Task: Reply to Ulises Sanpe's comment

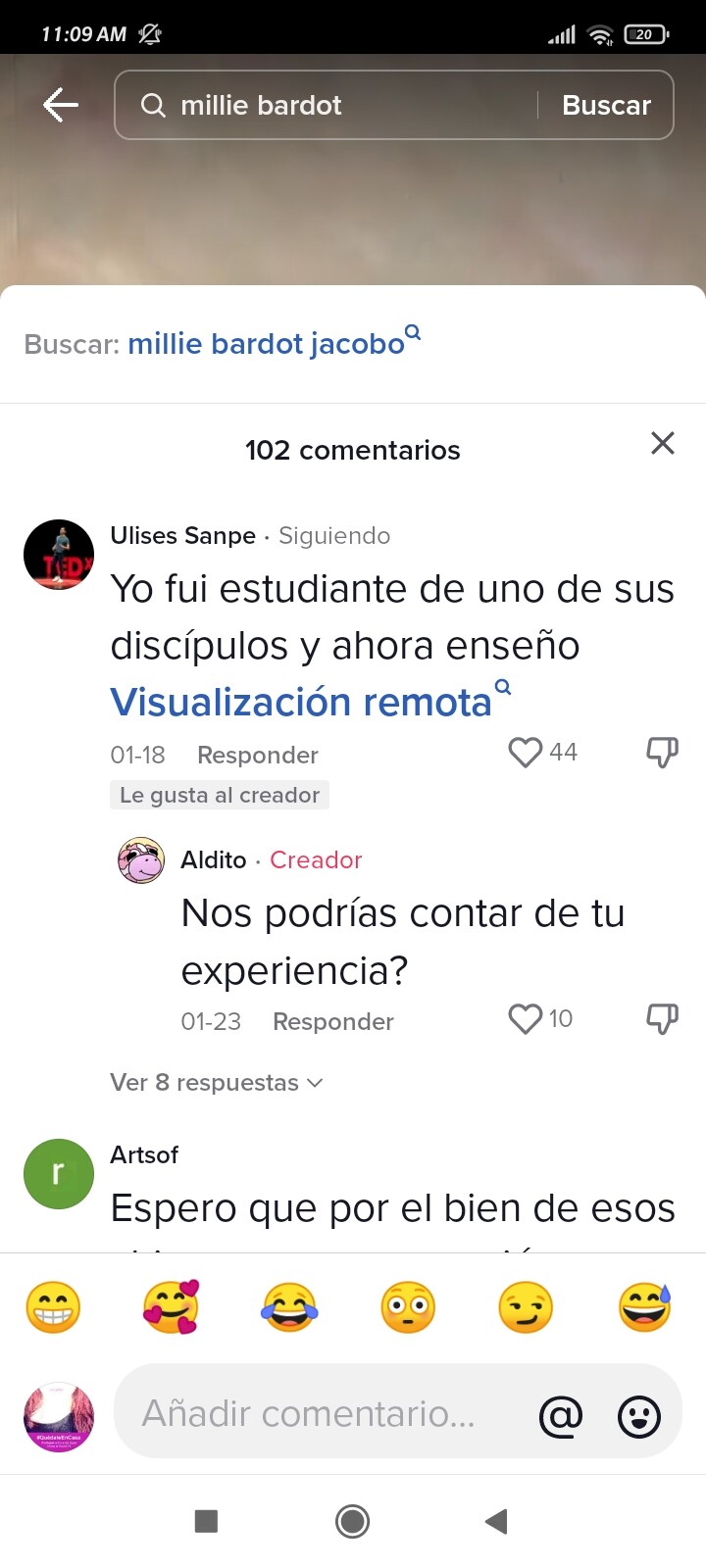Action: [257, 755]
